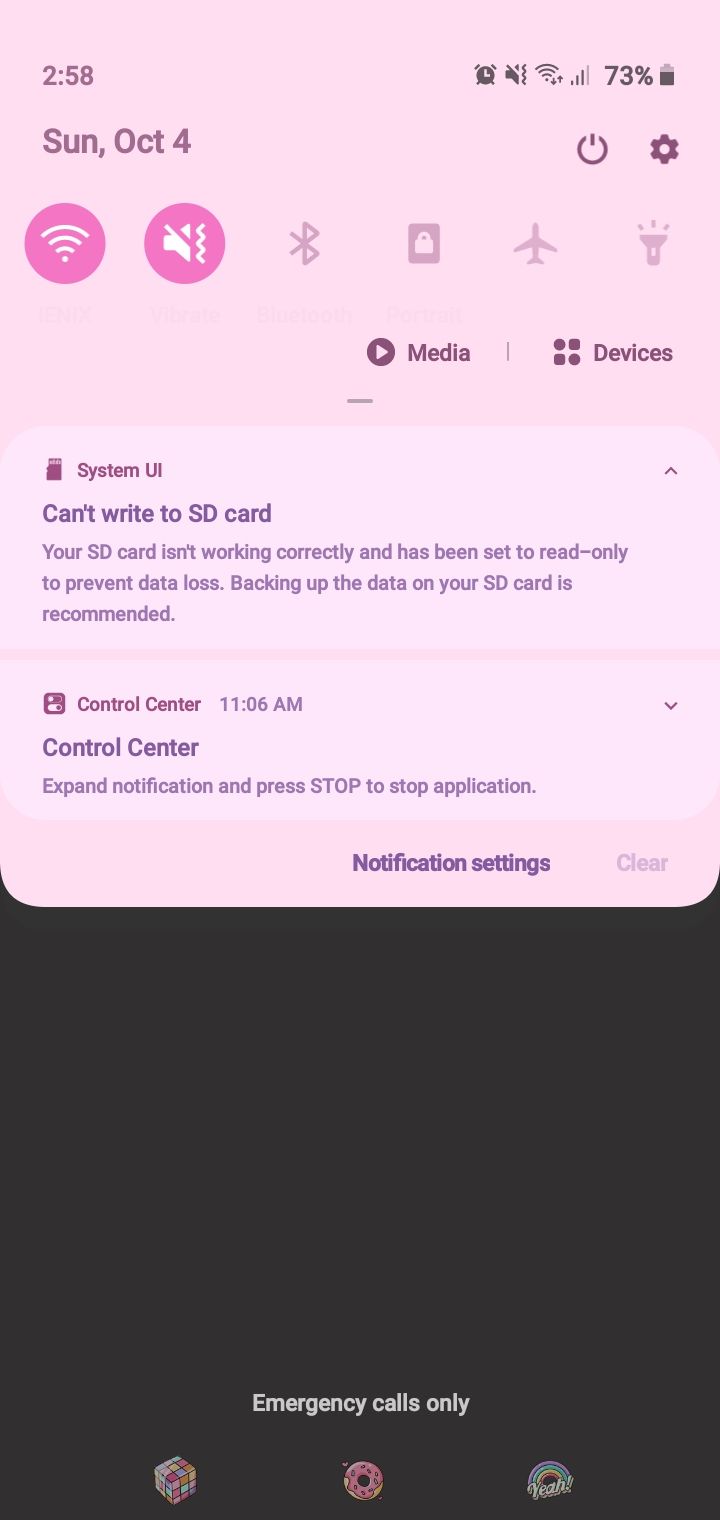The width and height of the screenshot is (720, 1520).
Task: Turn on Airplane mode
Action: [535, 243]
